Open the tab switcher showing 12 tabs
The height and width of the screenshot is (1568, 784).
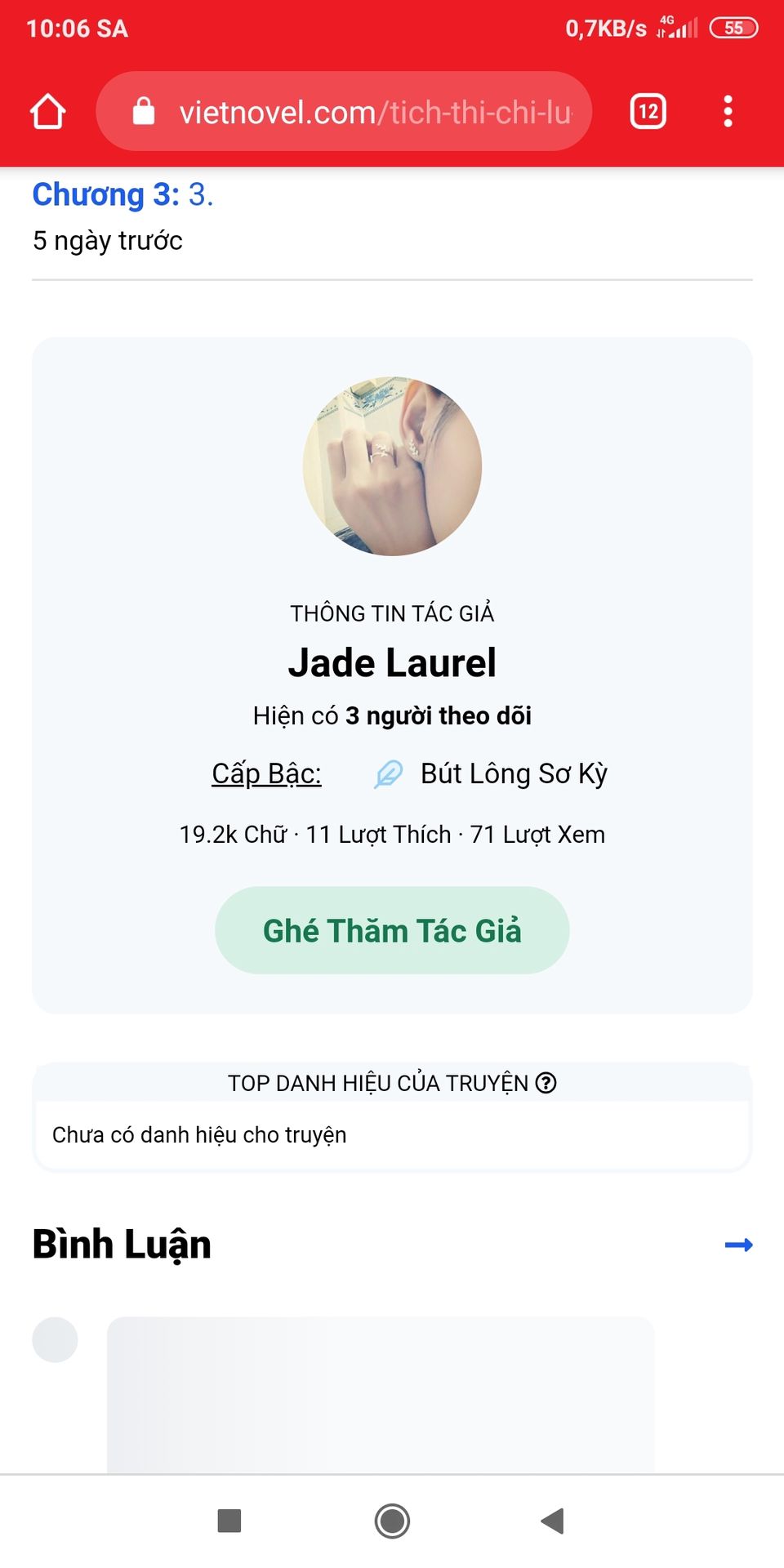point(648,112)
